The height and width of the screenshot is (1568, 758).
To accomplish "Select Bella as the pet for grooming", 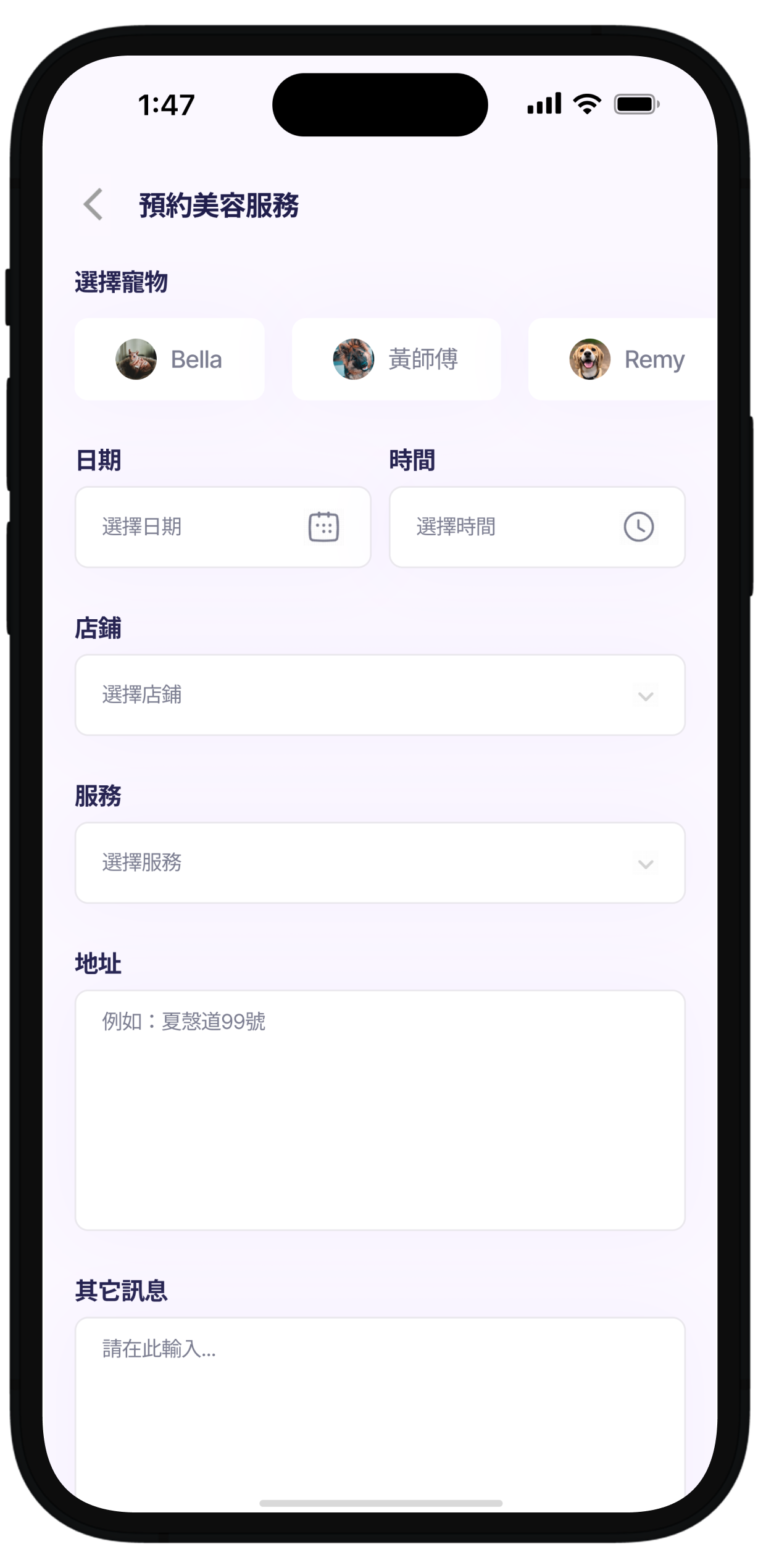I will [x=170, y=359].
